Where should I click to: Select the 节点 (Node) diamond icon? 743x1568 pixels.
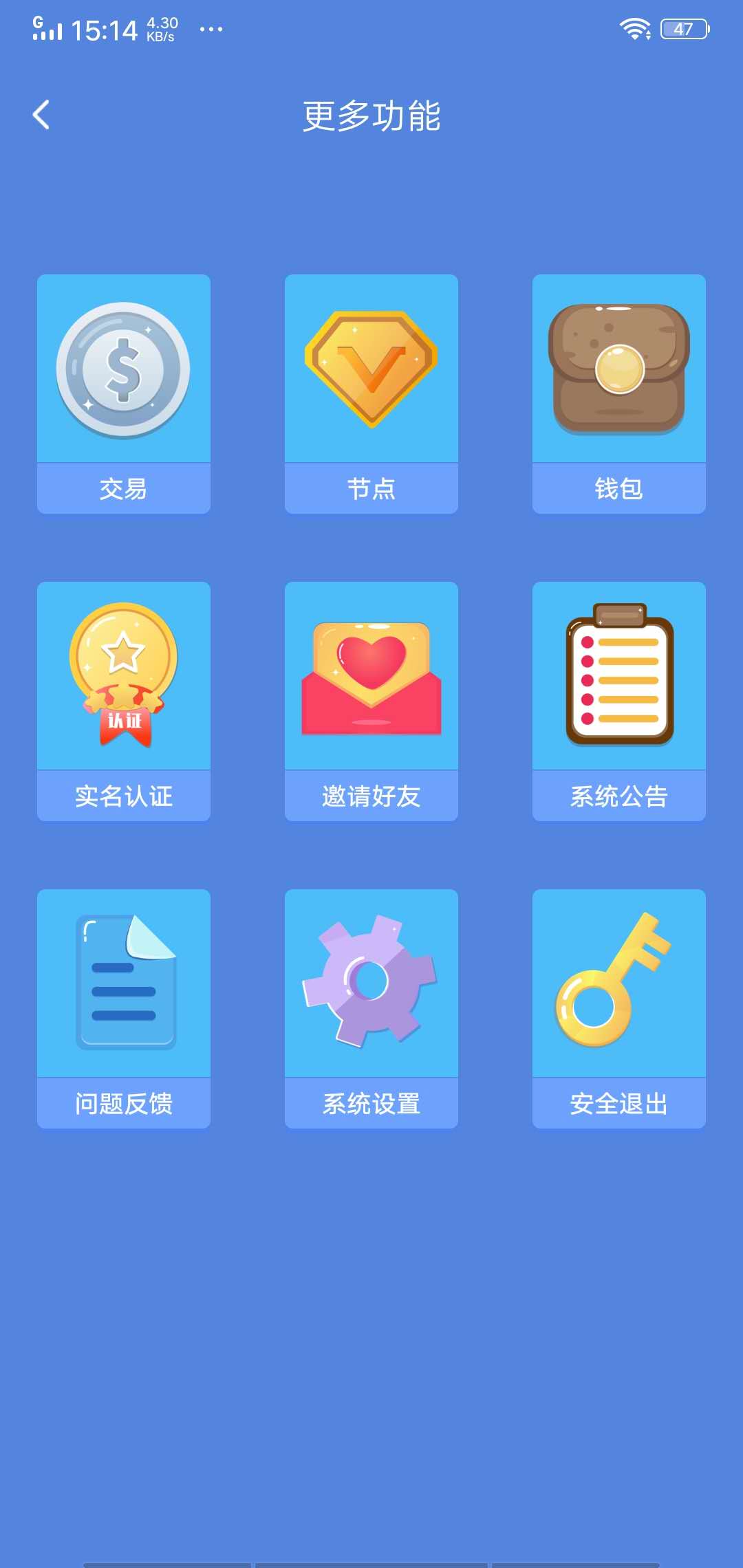pos(370,368)
